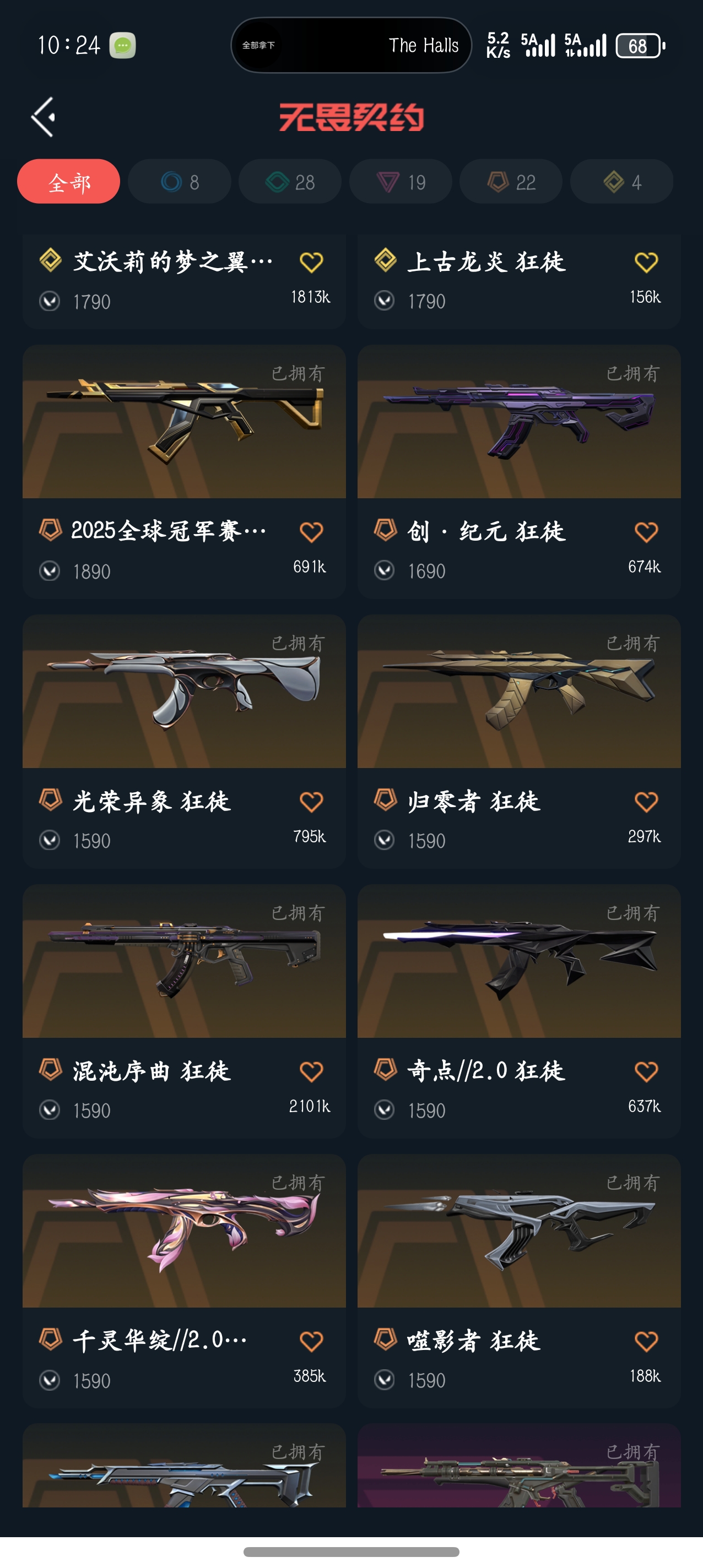Open the 2025全球冠军赛 skin card
Viewport: 703px width, 1568px height.
[x=184, y=472]
